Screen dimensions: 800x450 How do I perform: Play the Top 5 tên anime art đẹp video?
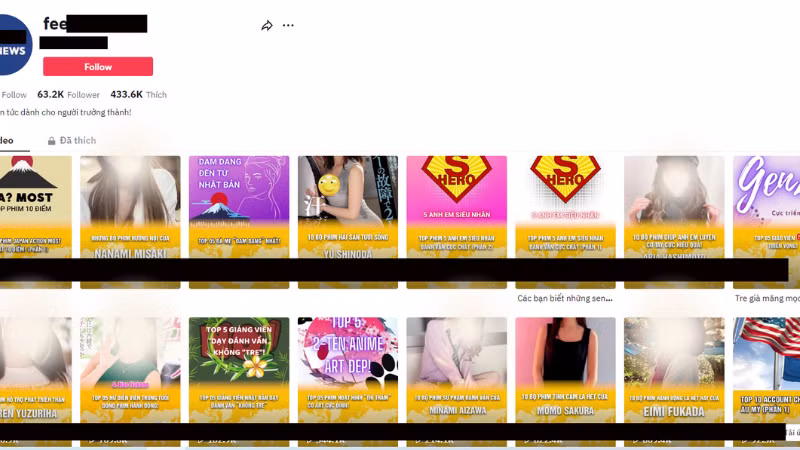coord(347,375)
